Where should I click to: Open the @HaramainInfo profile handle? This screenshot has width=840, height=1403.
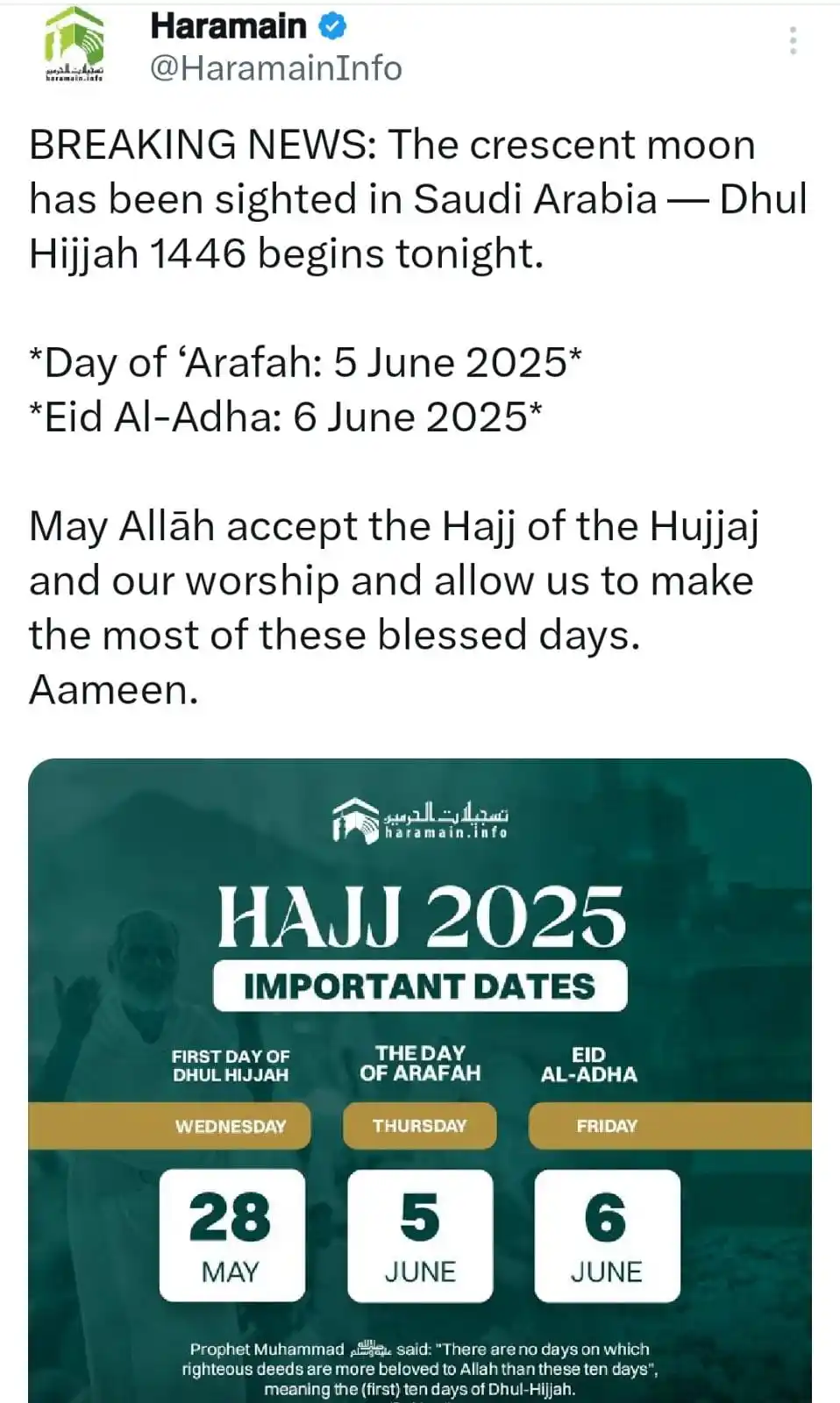(275, 68)
